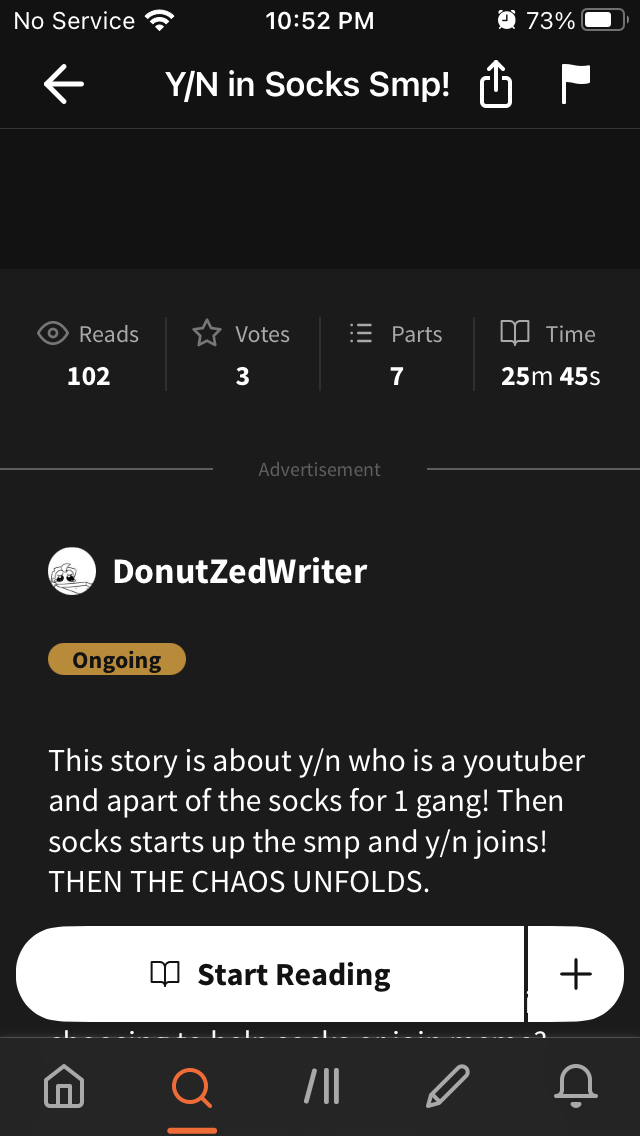Open the Search tab
Viewport: 640px width, 1136px height.
click(192, 1087)
